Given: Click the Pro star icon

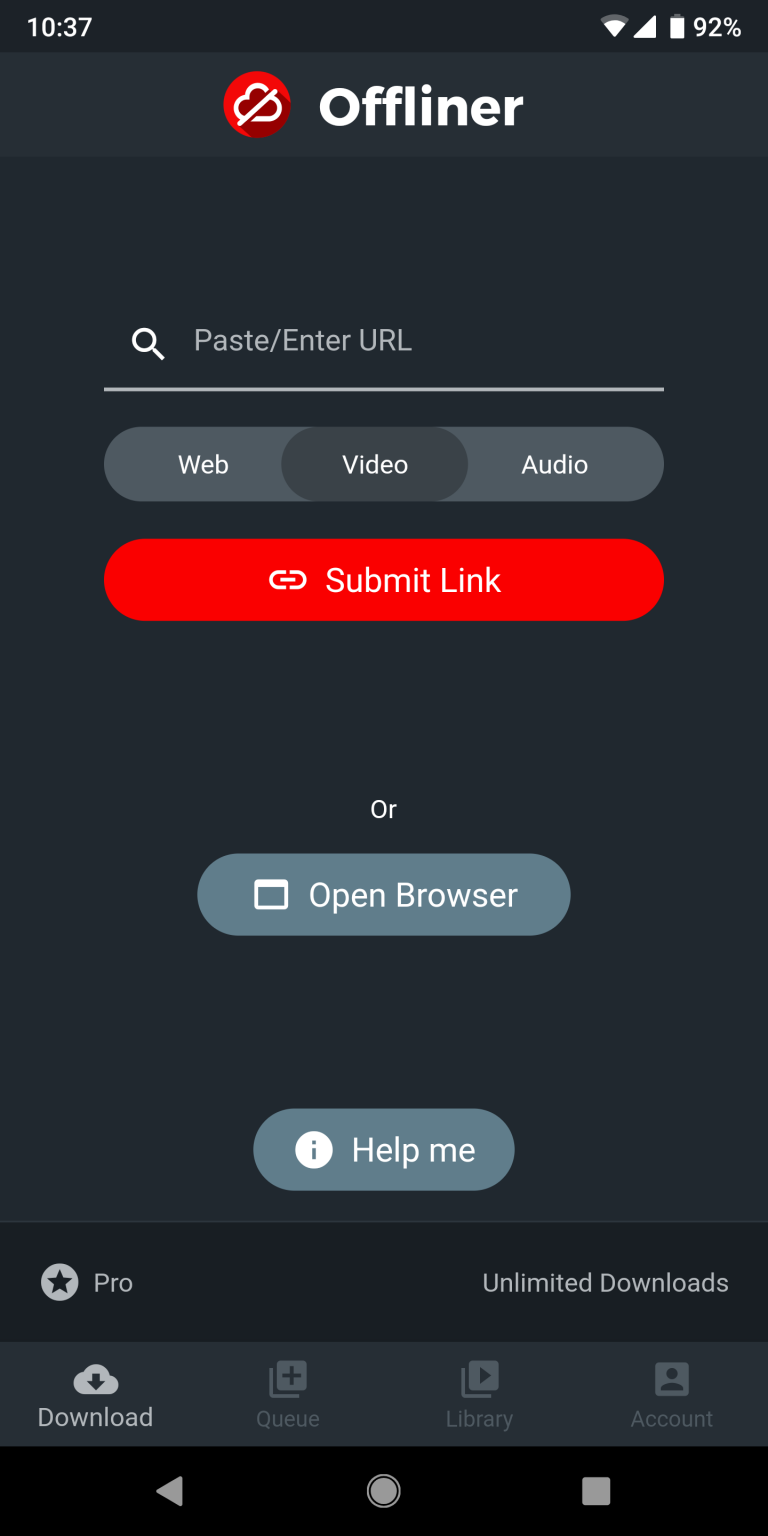Looking at the screenshot, I should [60, 1282].
